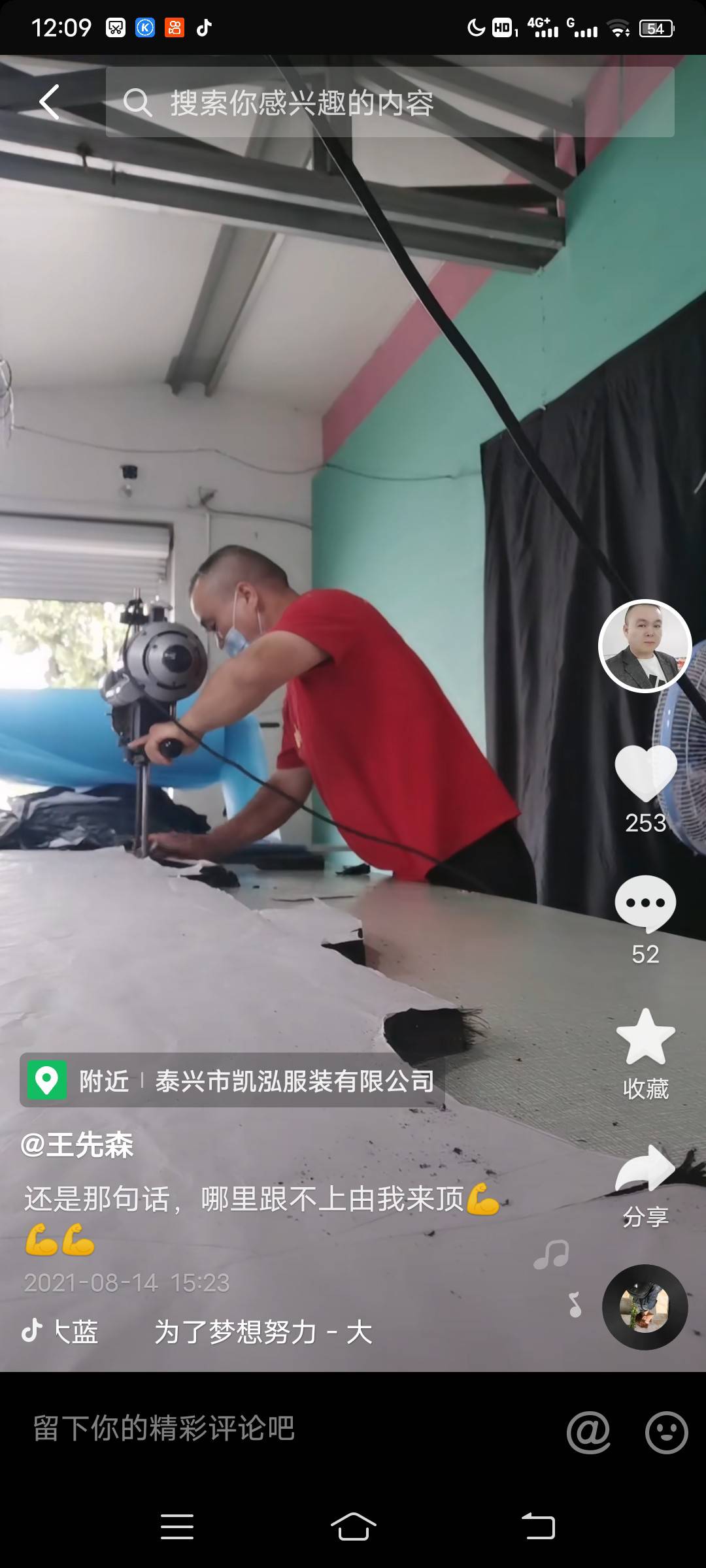Open the search box at the top

[x=390, y=102]
